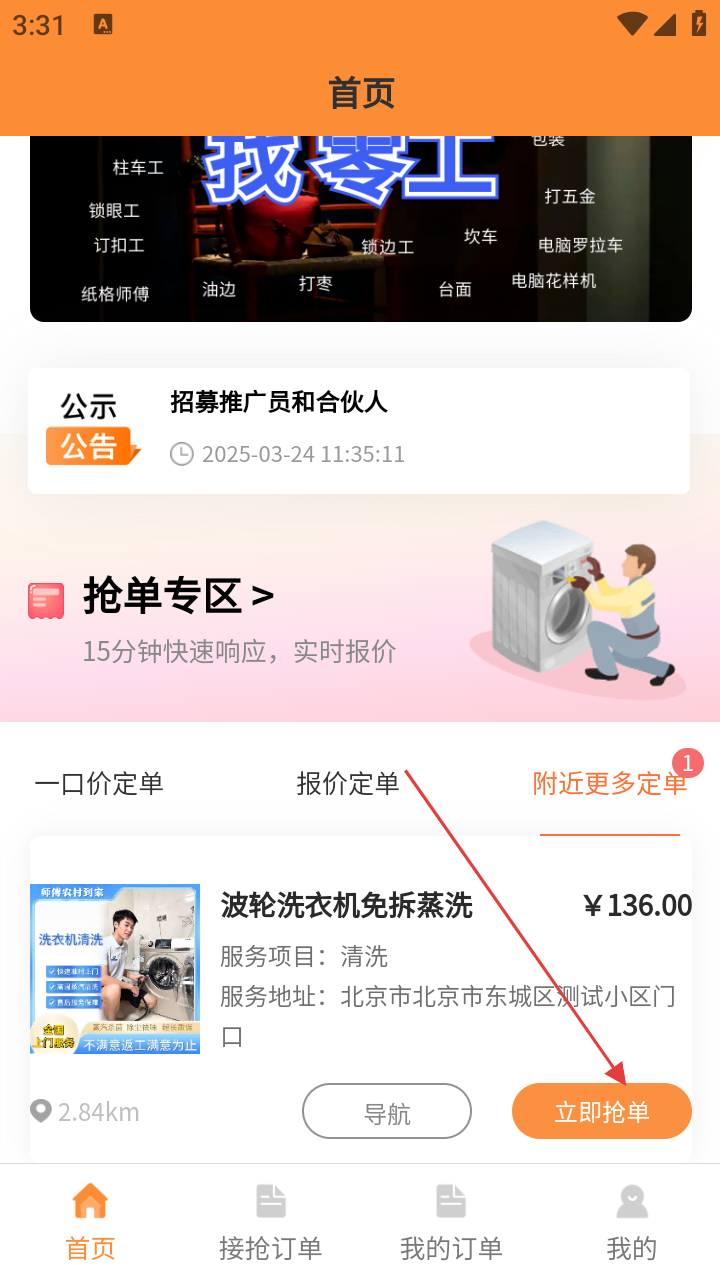Grab the order with 立即抢单
This screenshot has width=720, height=1280.
[x=602, y=1111]
